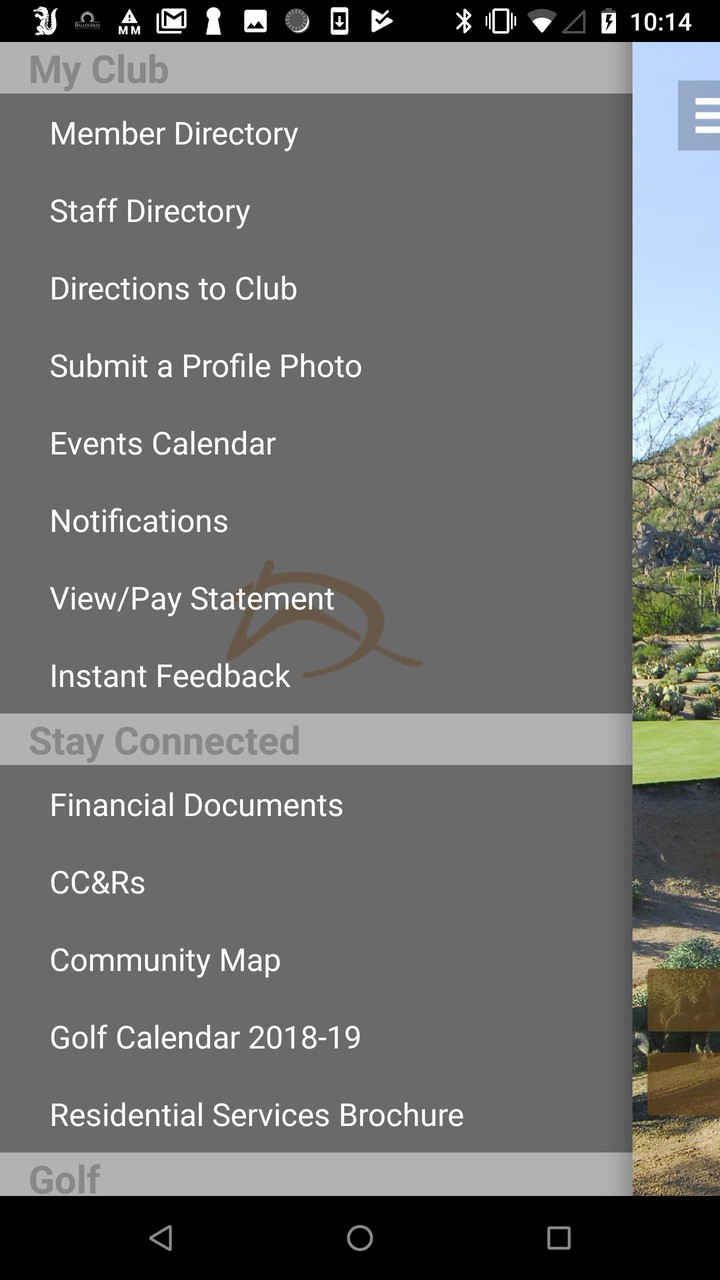Open the Golf Calendar 2018-19

[x=205, y=1037]
